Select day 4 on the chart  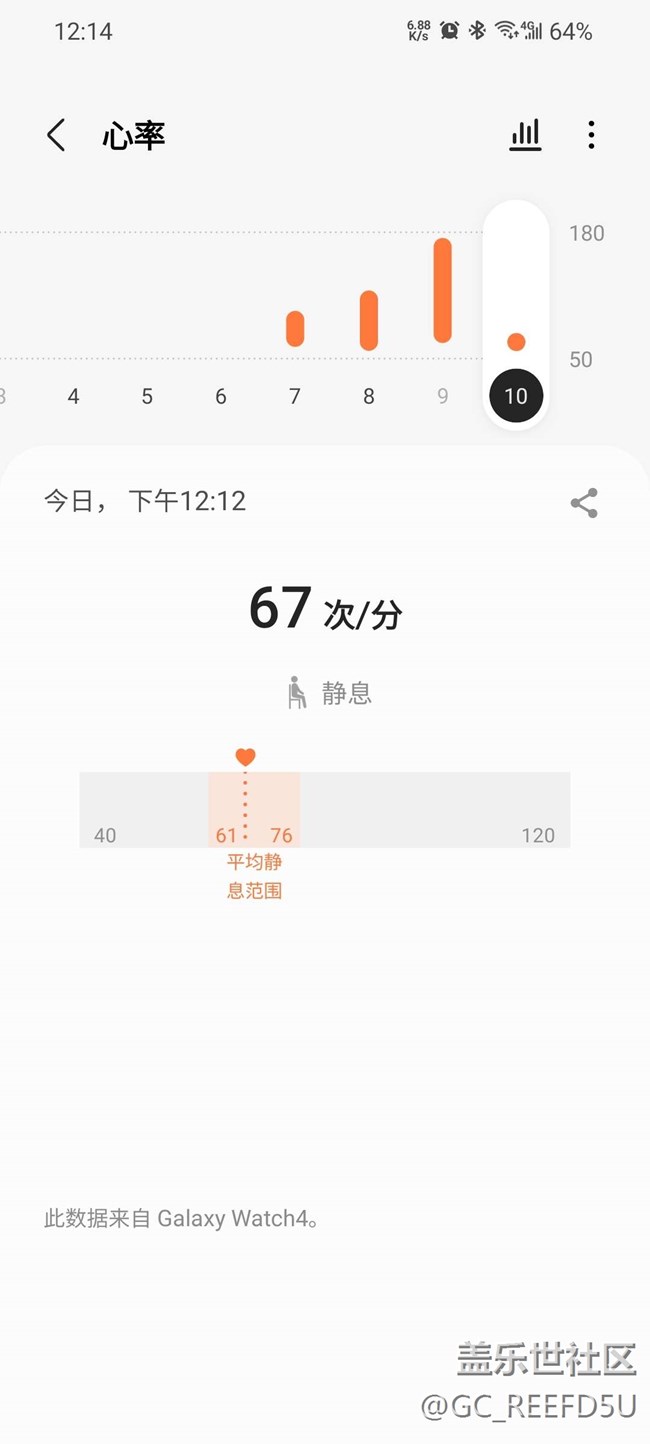(73, 396)
